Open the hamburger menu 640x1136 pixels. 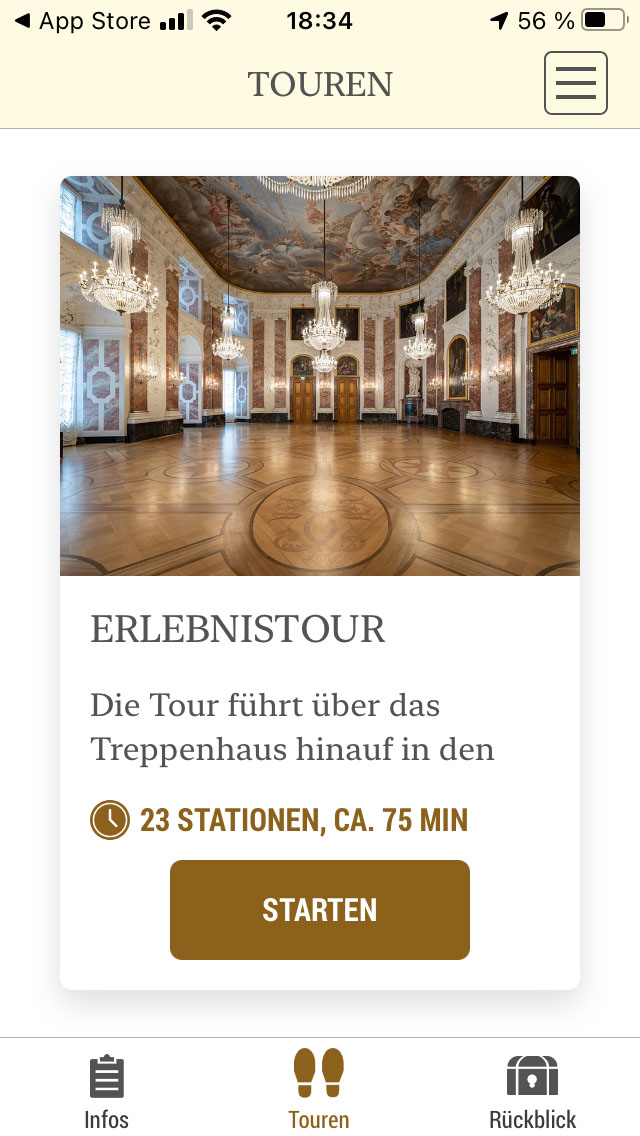pos(575,83)
